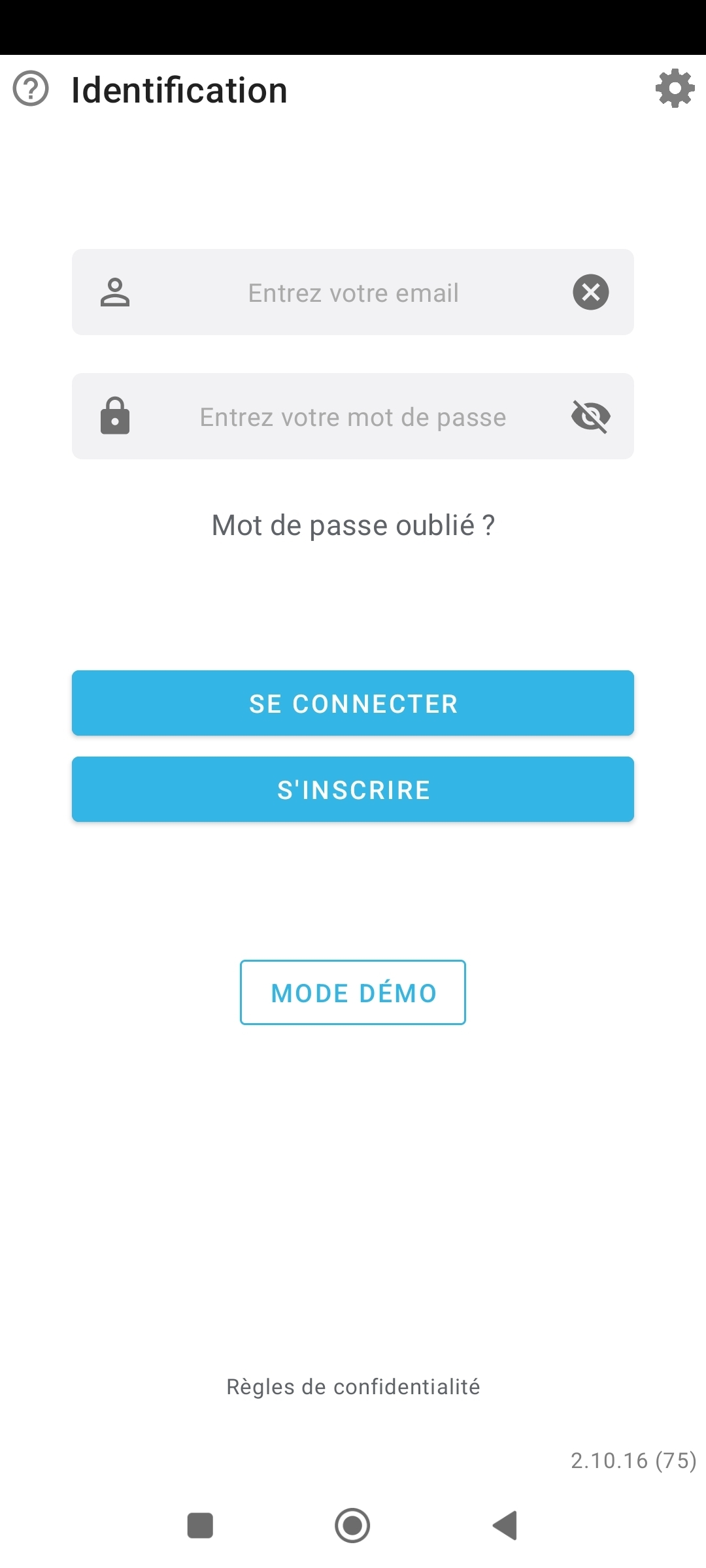Launch MODE DÉMO
Screen dimensions: 706x1568
[x=353, y=992]
